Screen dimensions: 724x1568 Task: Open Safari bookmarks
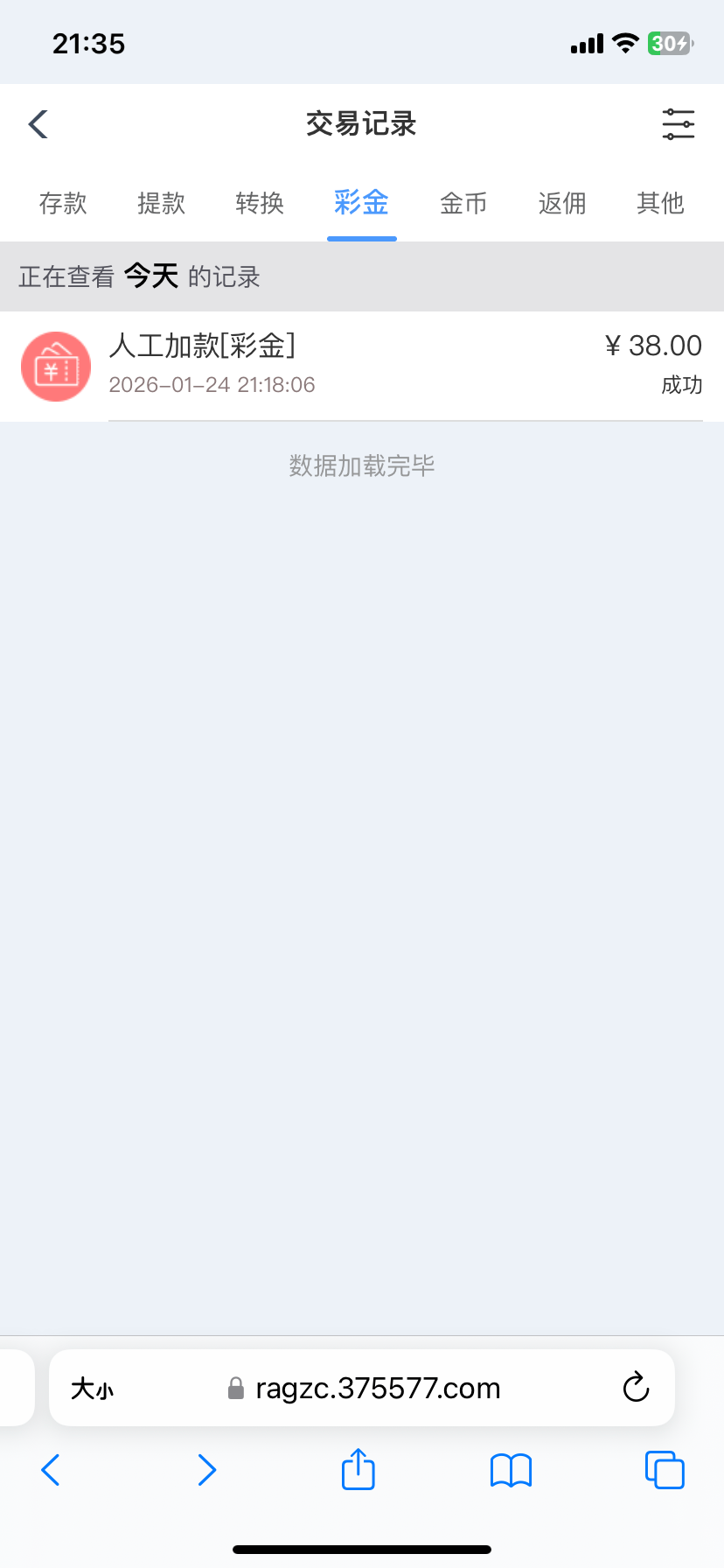coord(512,1470)
